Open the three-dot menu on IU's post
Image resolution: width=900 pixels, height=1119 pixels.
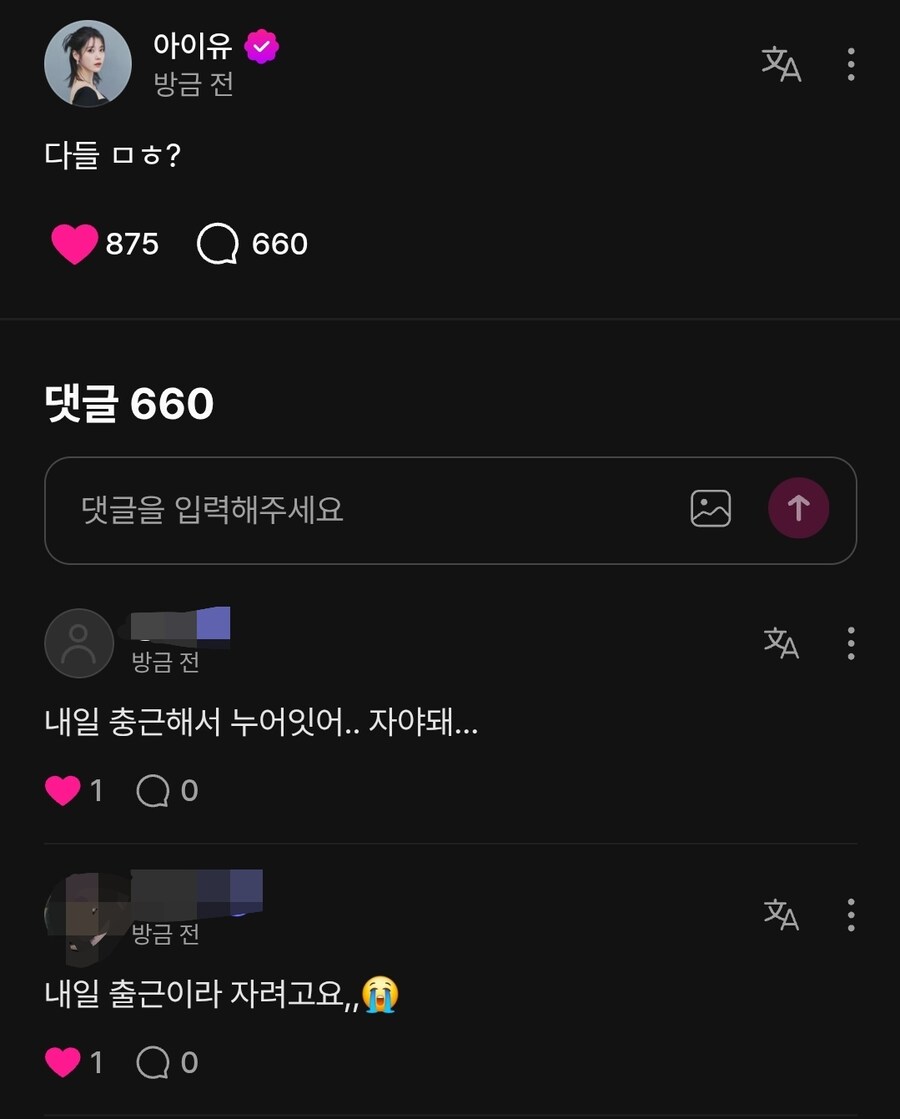(851, 64)
